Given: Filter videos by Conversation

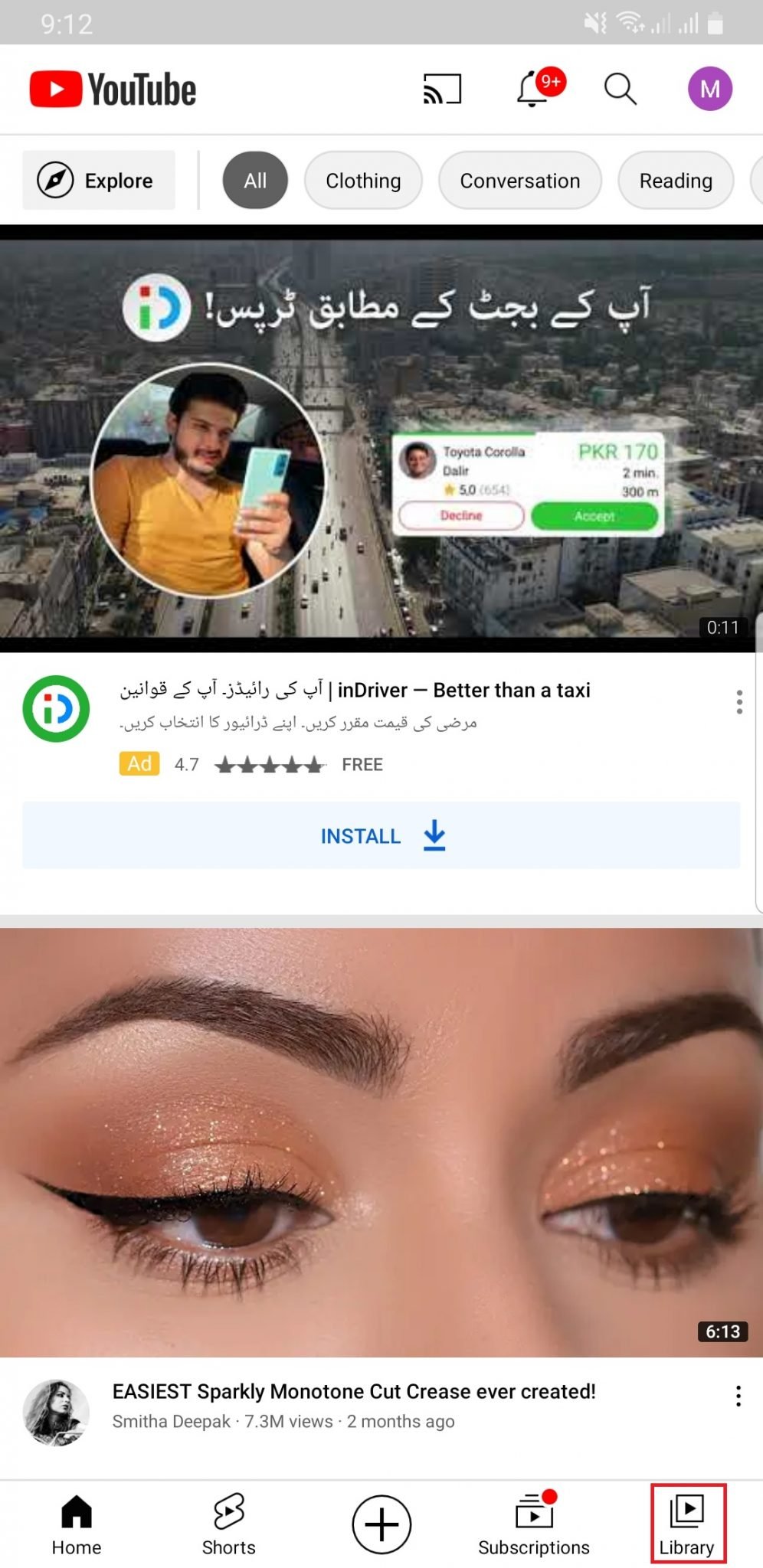Looking at the screenshot, I should [x=519, y=181].
